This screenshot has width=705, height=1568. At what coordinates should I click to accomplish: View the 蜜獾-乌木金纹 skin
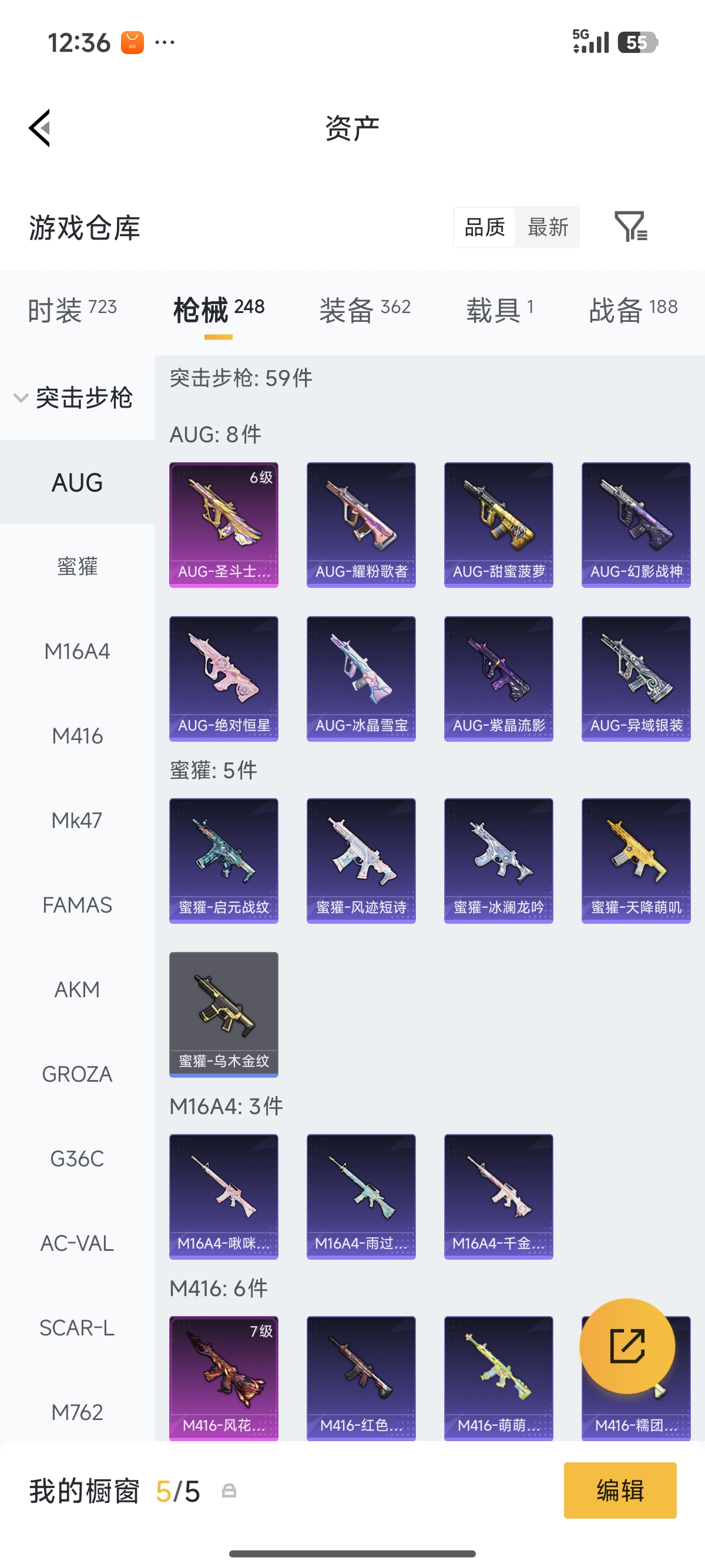(x=223, y=1014)
